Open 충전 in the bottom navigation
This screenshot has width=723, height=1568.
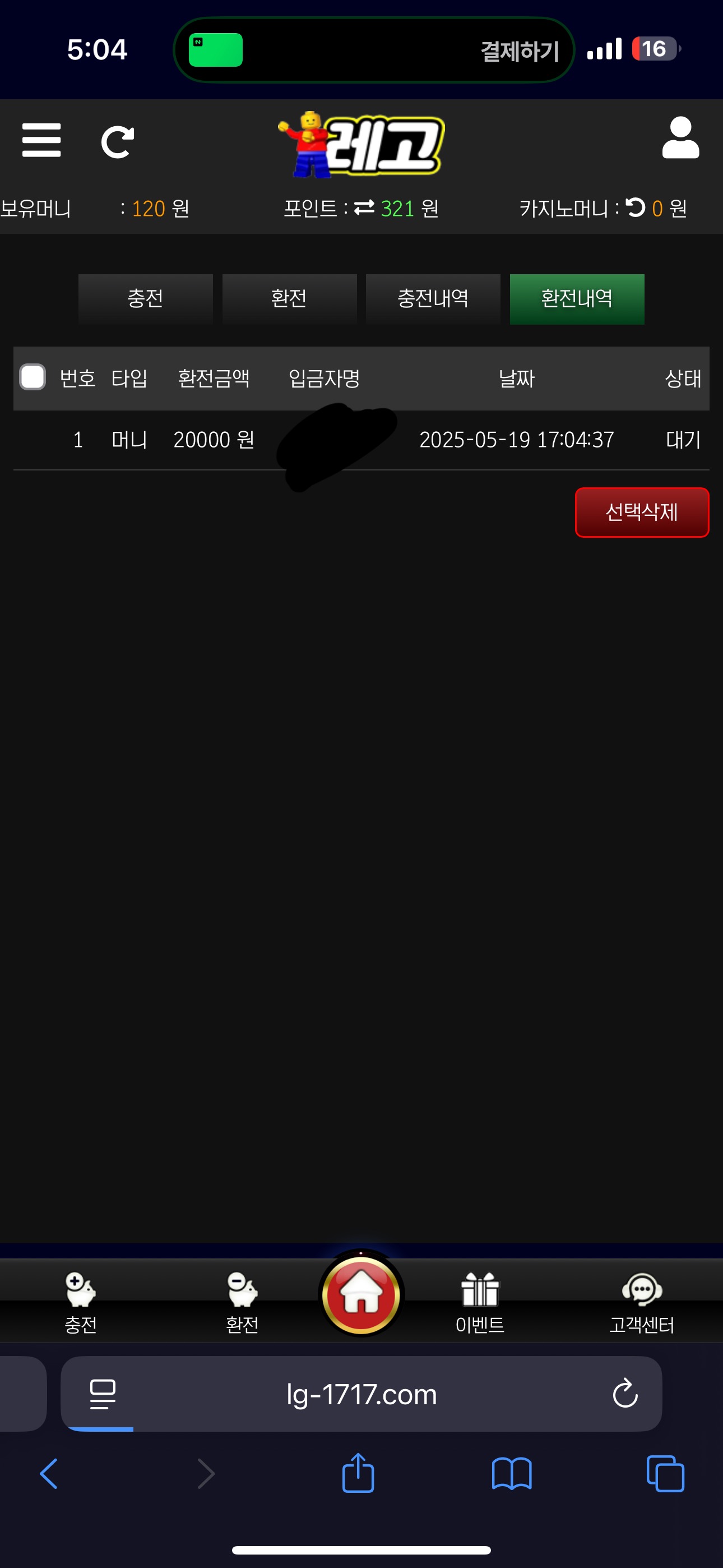click(80, 1302)
